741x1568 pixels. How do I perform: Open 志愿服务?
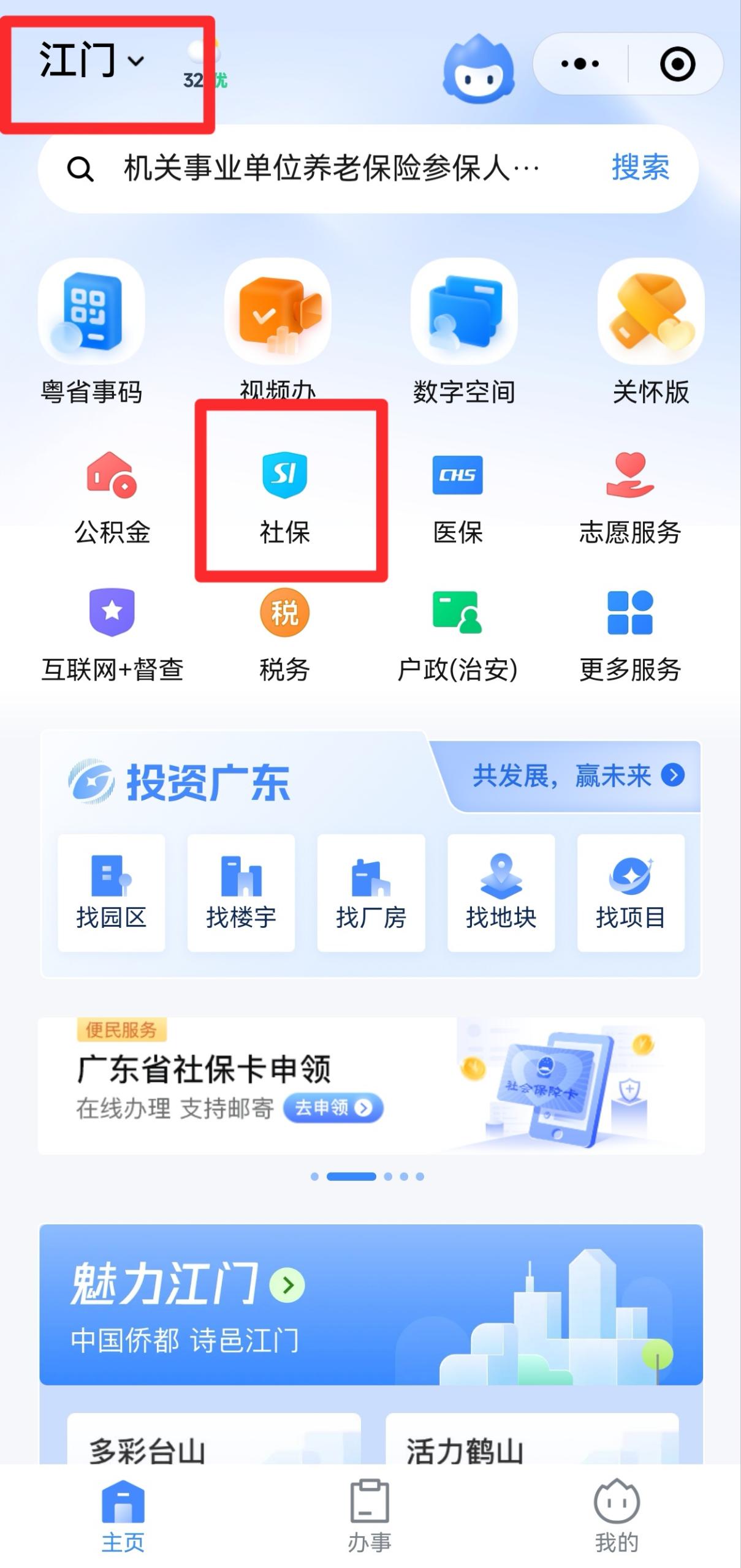tap(630, 497)
